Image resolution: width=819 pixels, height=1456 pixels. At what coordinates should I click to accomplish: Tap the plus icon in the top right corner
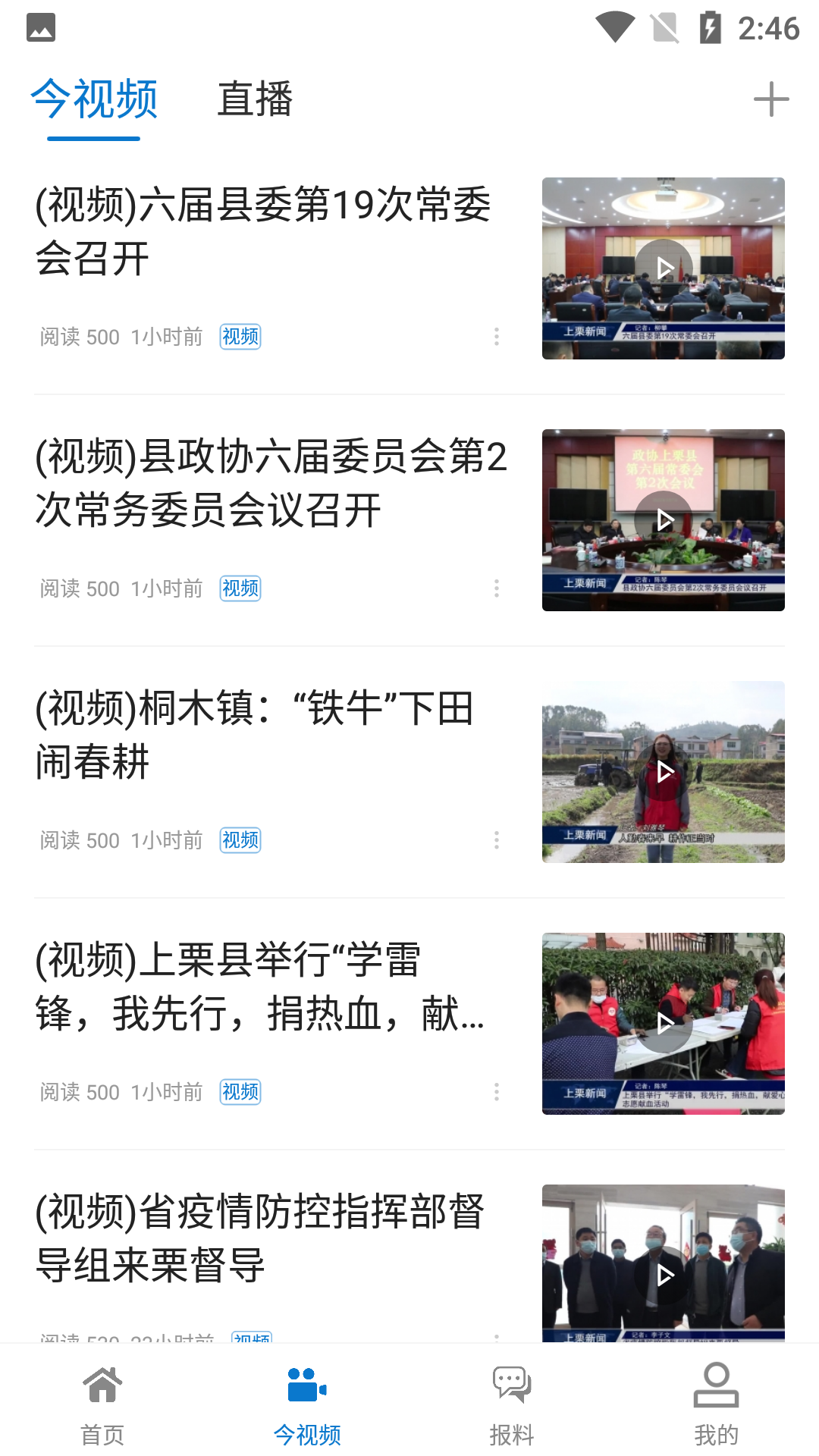pyautogui.click(x=772, y=99)
